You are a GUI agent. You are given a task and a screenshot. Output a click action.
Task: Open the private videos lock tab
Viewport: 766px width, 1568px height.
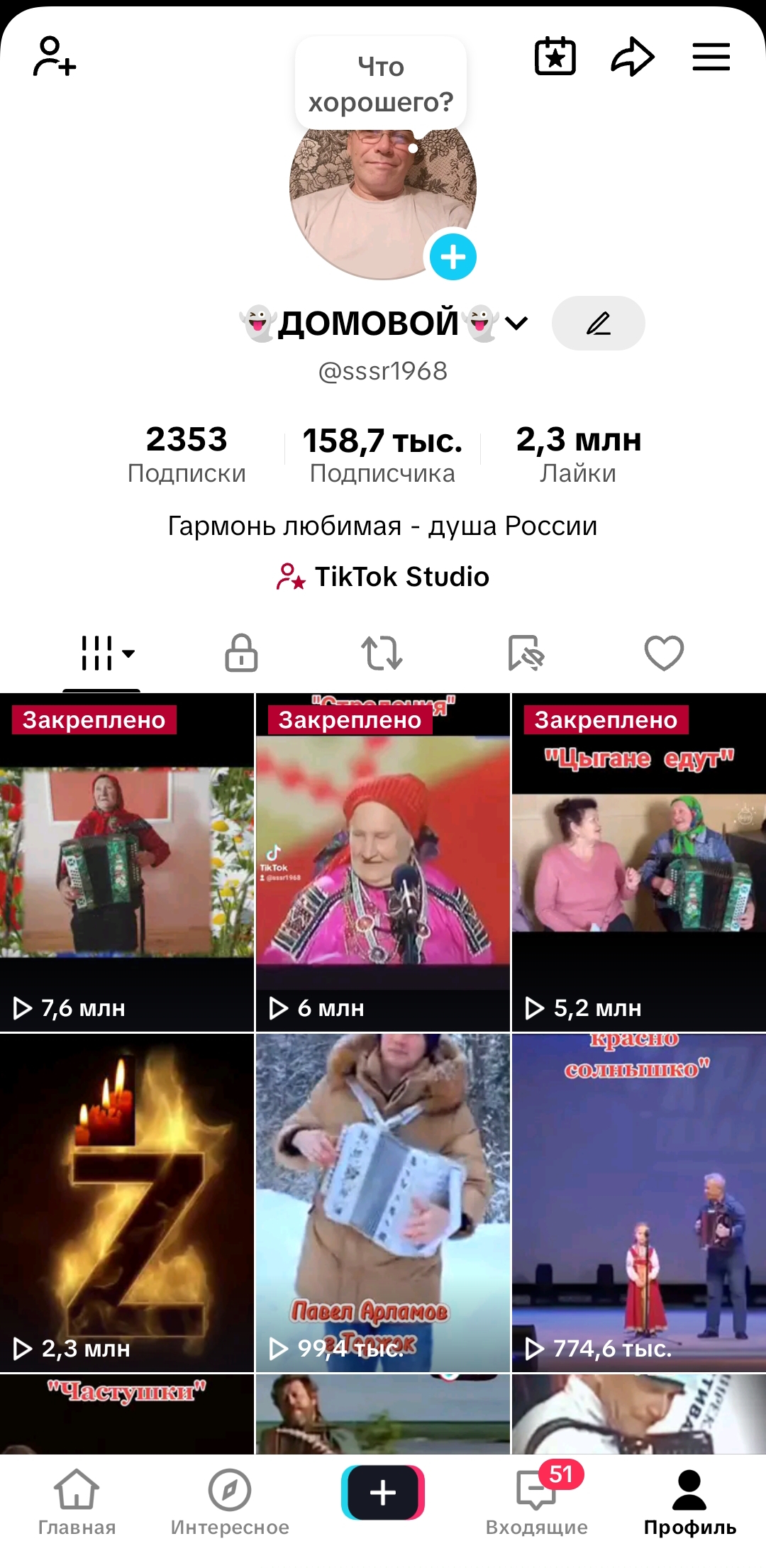[241, 654]
